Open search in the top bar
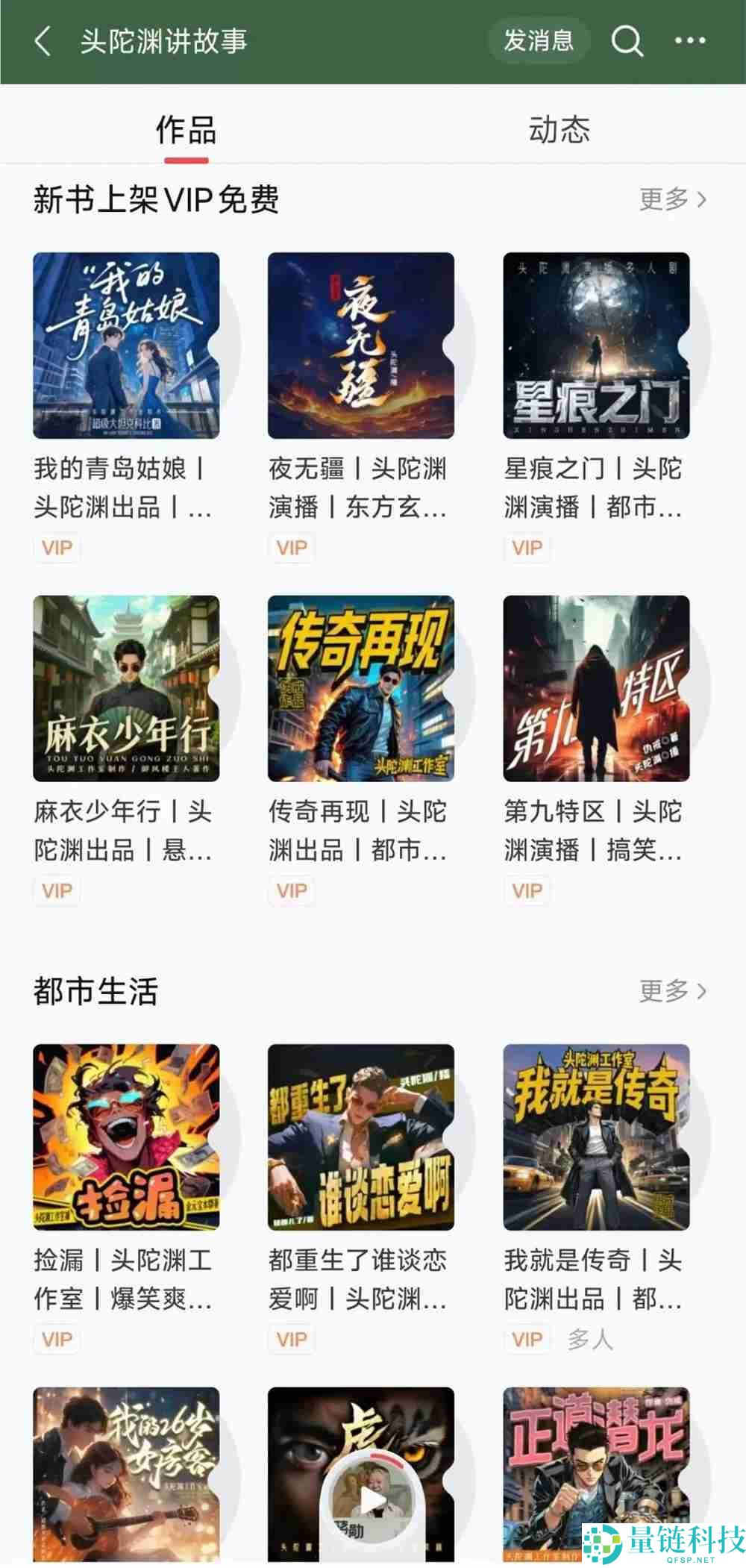Viewport: 746px width, 1568px height. point(627,41)
